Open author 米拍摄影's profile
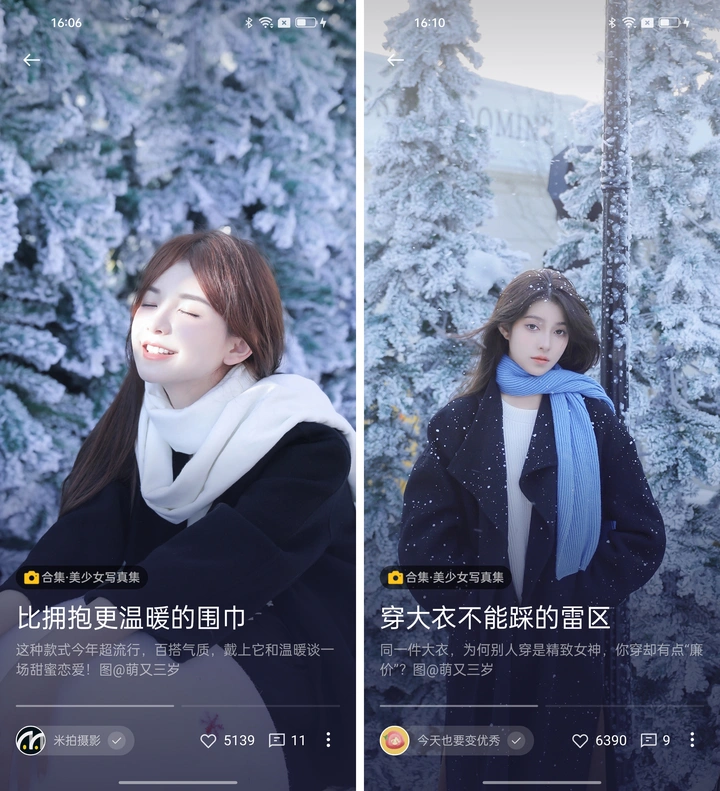 click(72, 740)
